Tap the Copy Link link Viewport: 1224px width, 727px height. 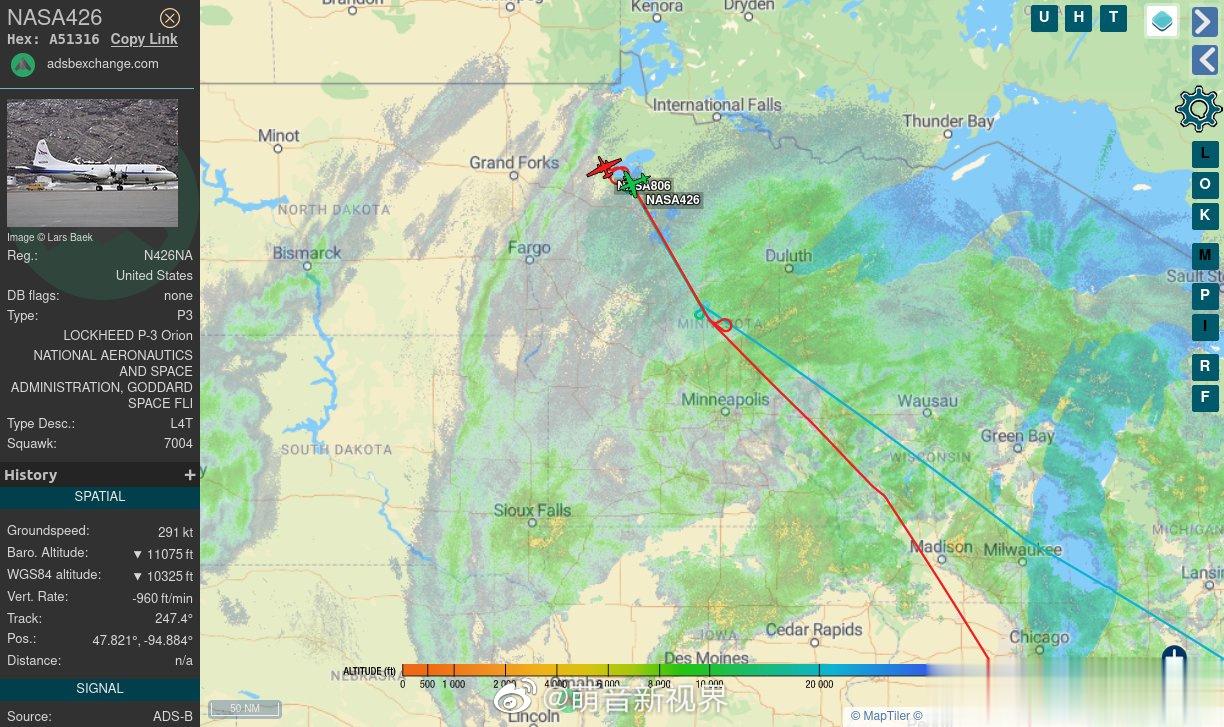(144, 39)
